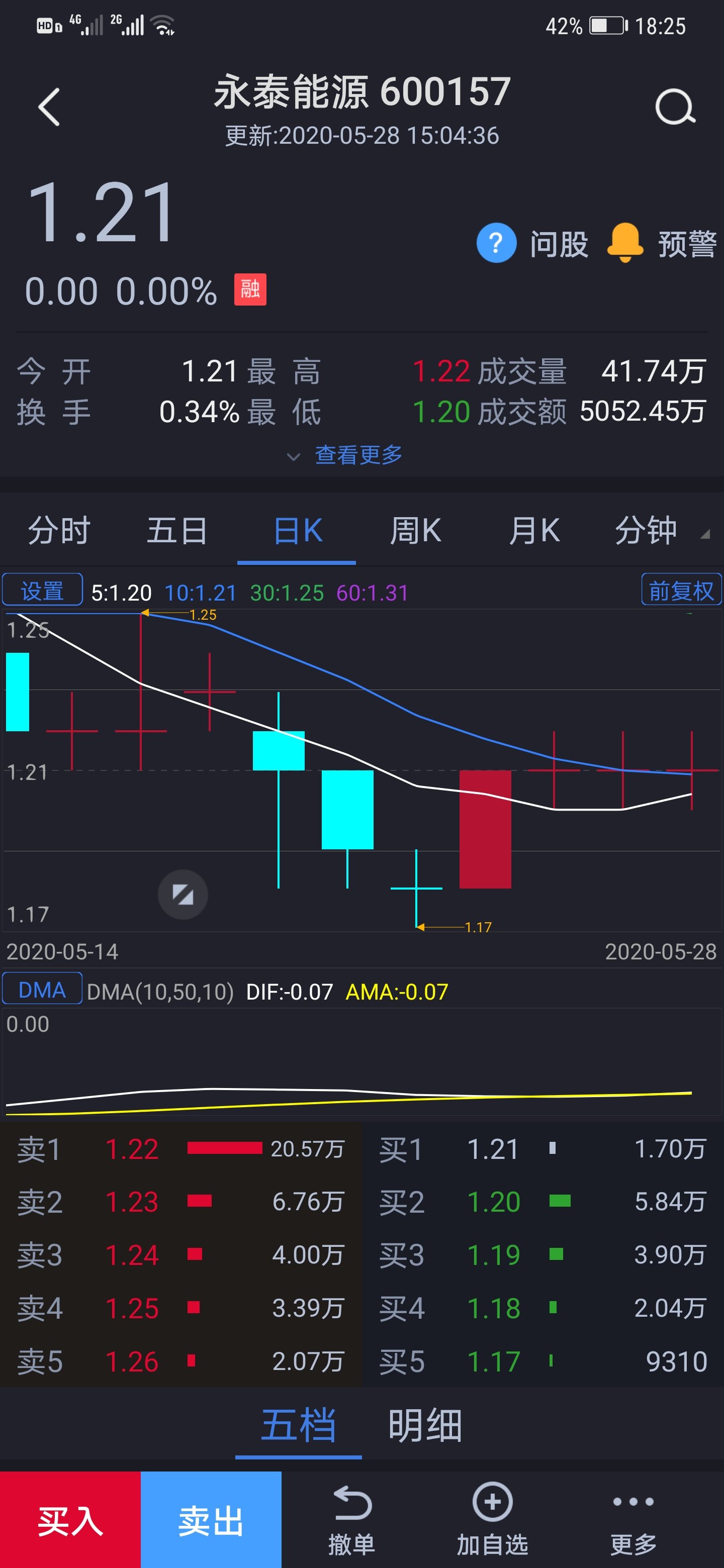Screen dimensions: 724x1568
Task: Tap the red 融 margin trading badge
Action: (x=250, y=291)
